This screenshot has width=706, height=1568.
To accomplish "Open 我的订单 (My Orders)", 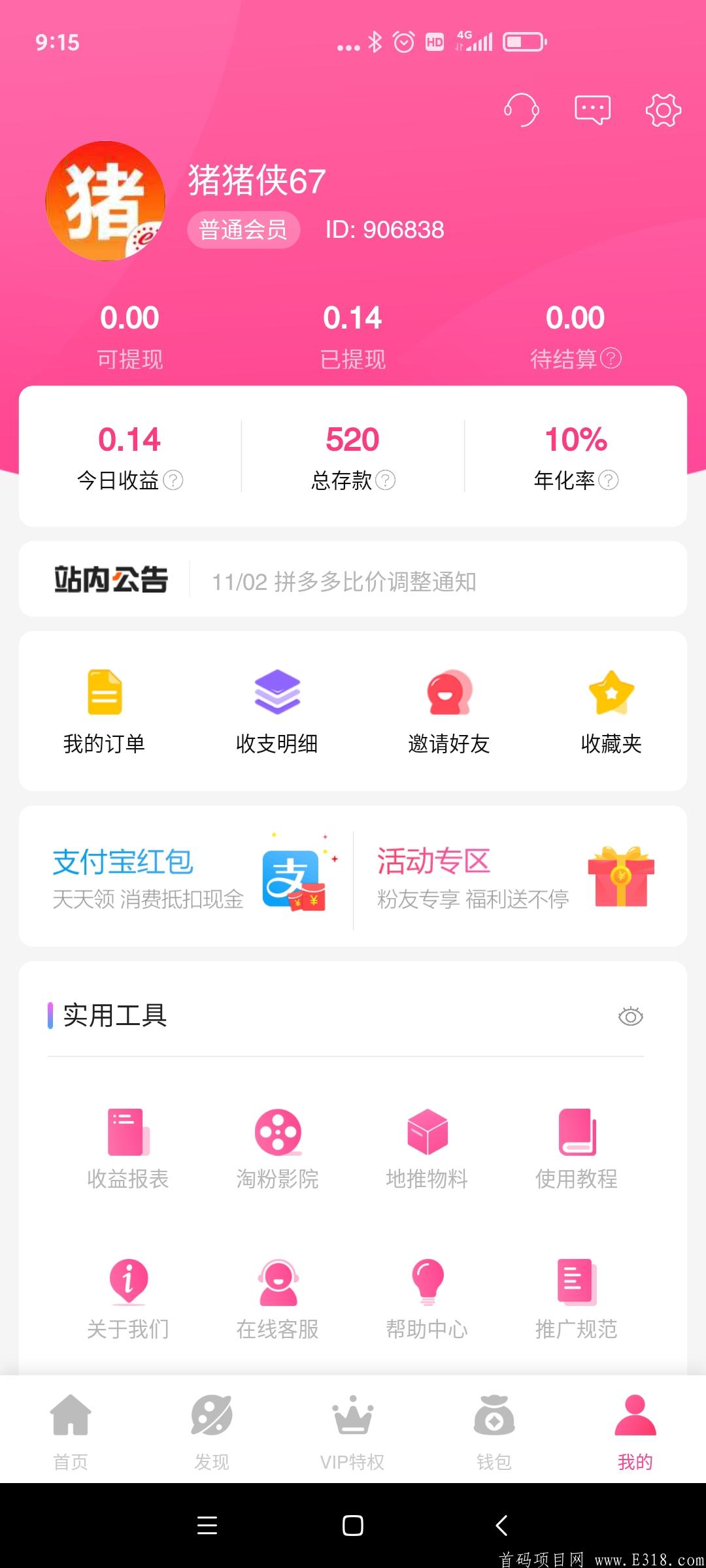I will [x=105, y=712].
